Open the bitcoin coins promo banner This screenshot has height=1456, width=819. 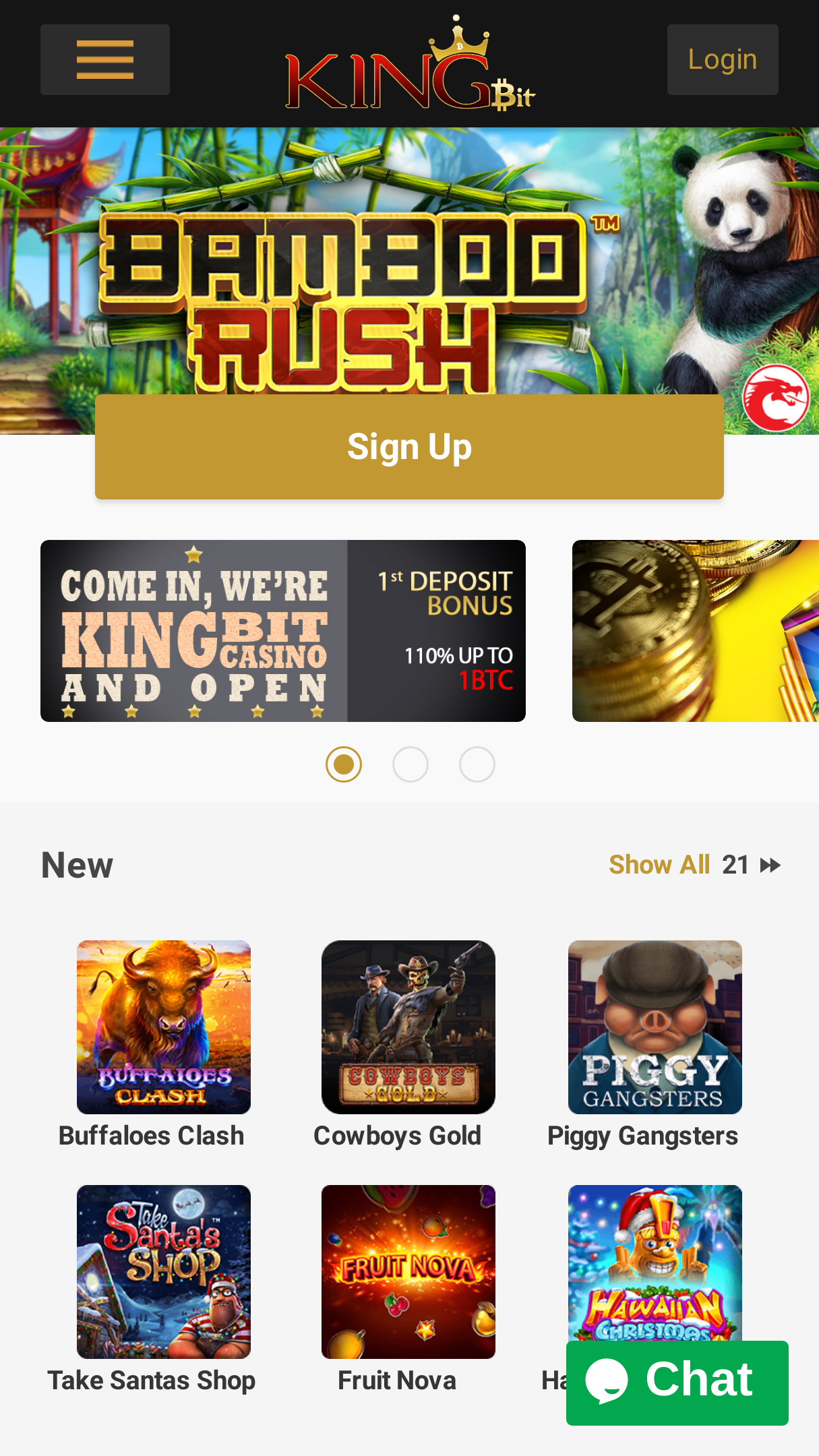(x=696, y=631)
